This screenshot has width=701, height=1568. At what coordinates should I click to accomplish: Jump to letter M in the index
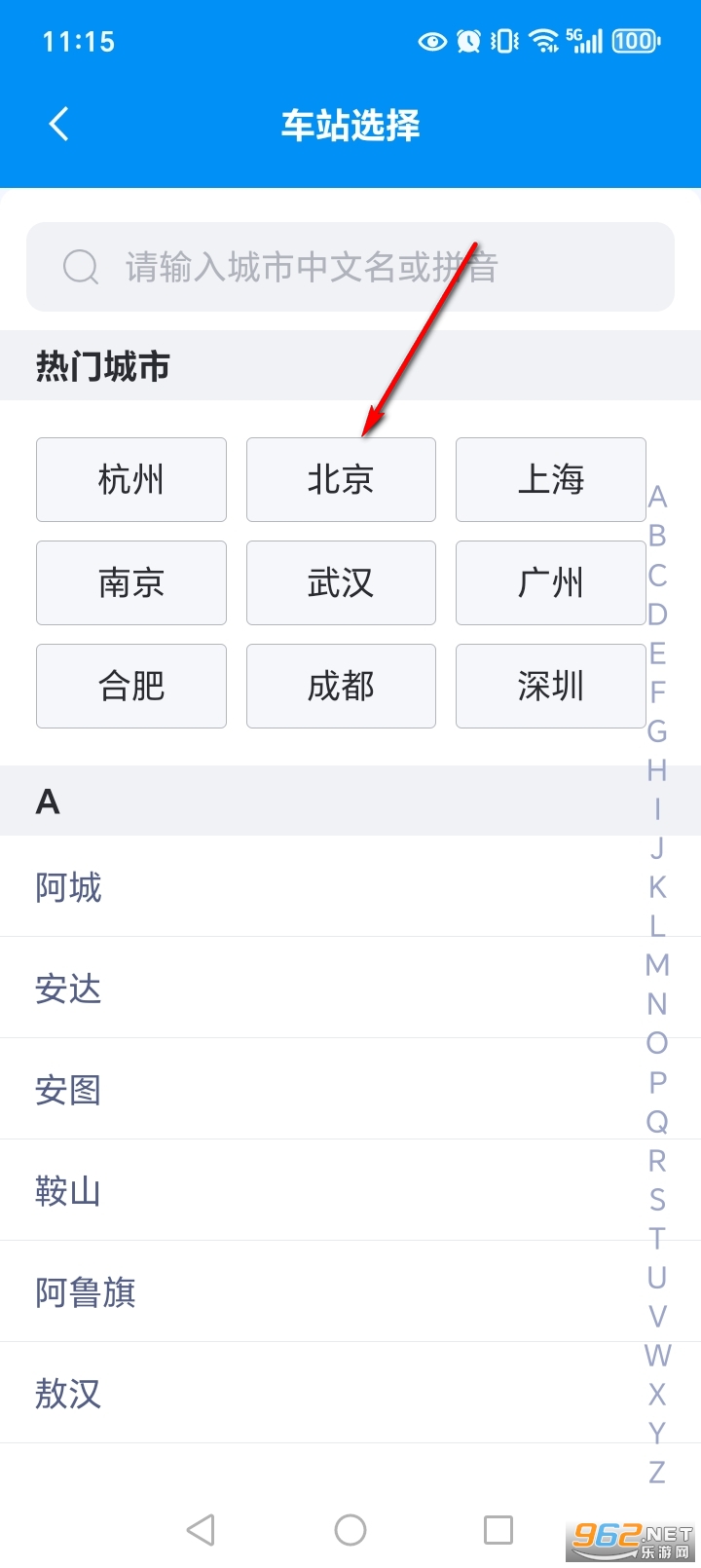657,965
